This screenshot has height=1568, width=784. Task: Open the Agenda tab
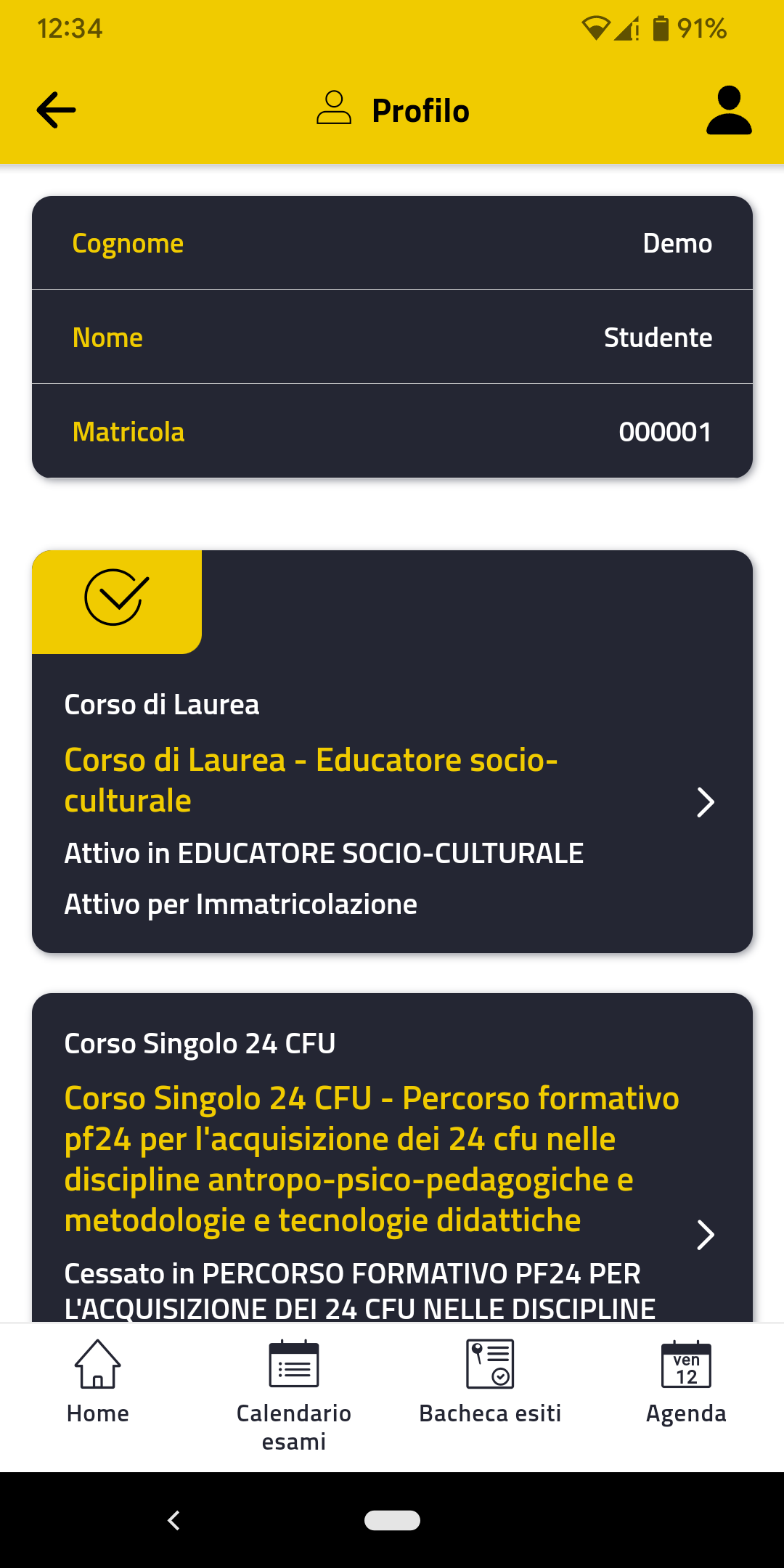686,1383
